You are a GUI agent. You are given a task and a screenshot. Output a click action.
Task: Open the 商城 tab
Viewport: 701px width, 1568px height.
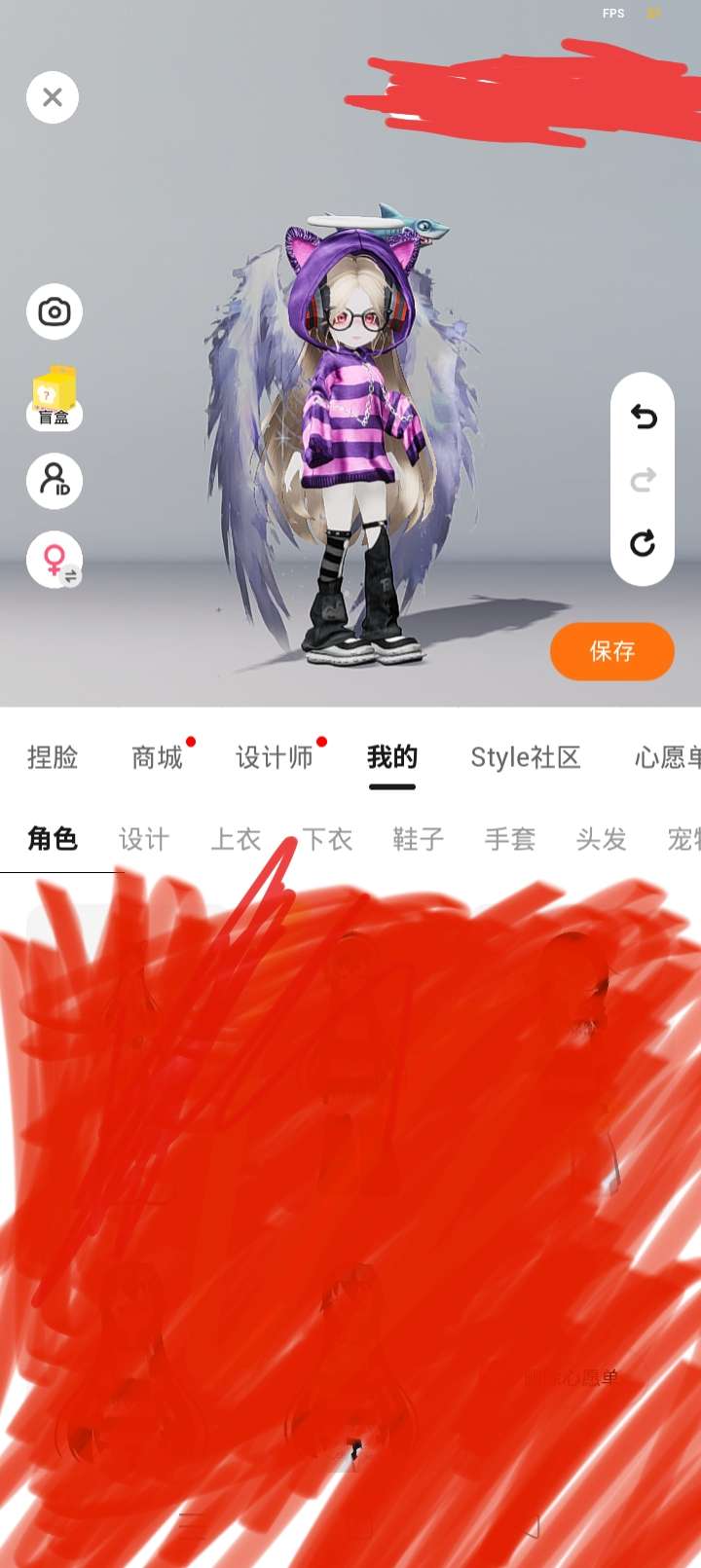click(x=157, y=757)
